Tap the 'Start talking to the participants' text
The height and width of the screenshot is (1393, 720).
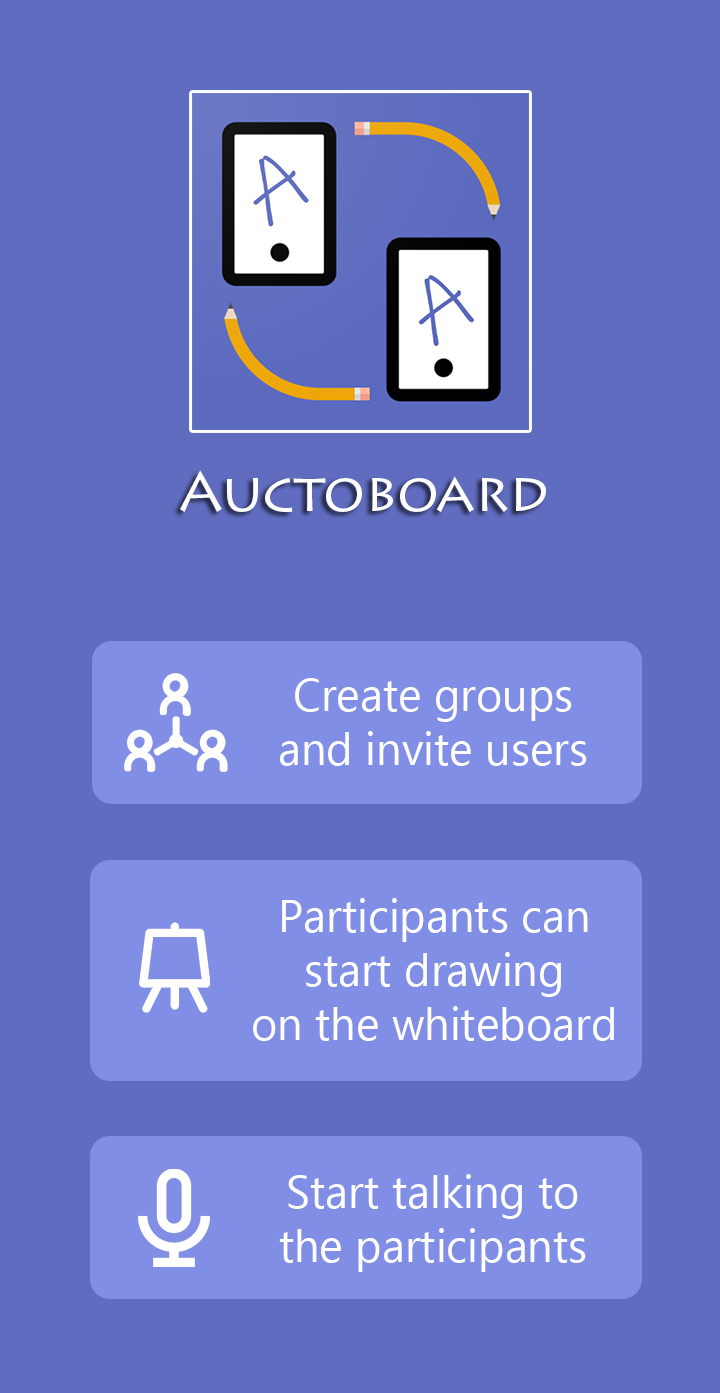coord(433,1218)
